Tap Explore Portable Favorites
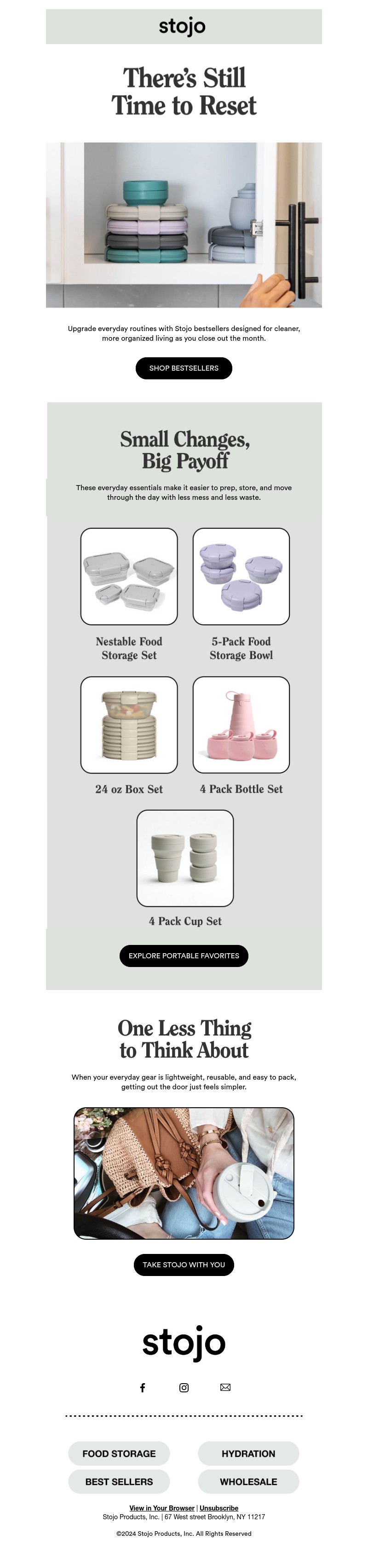The image size is (368, 1568). point(184,956)
